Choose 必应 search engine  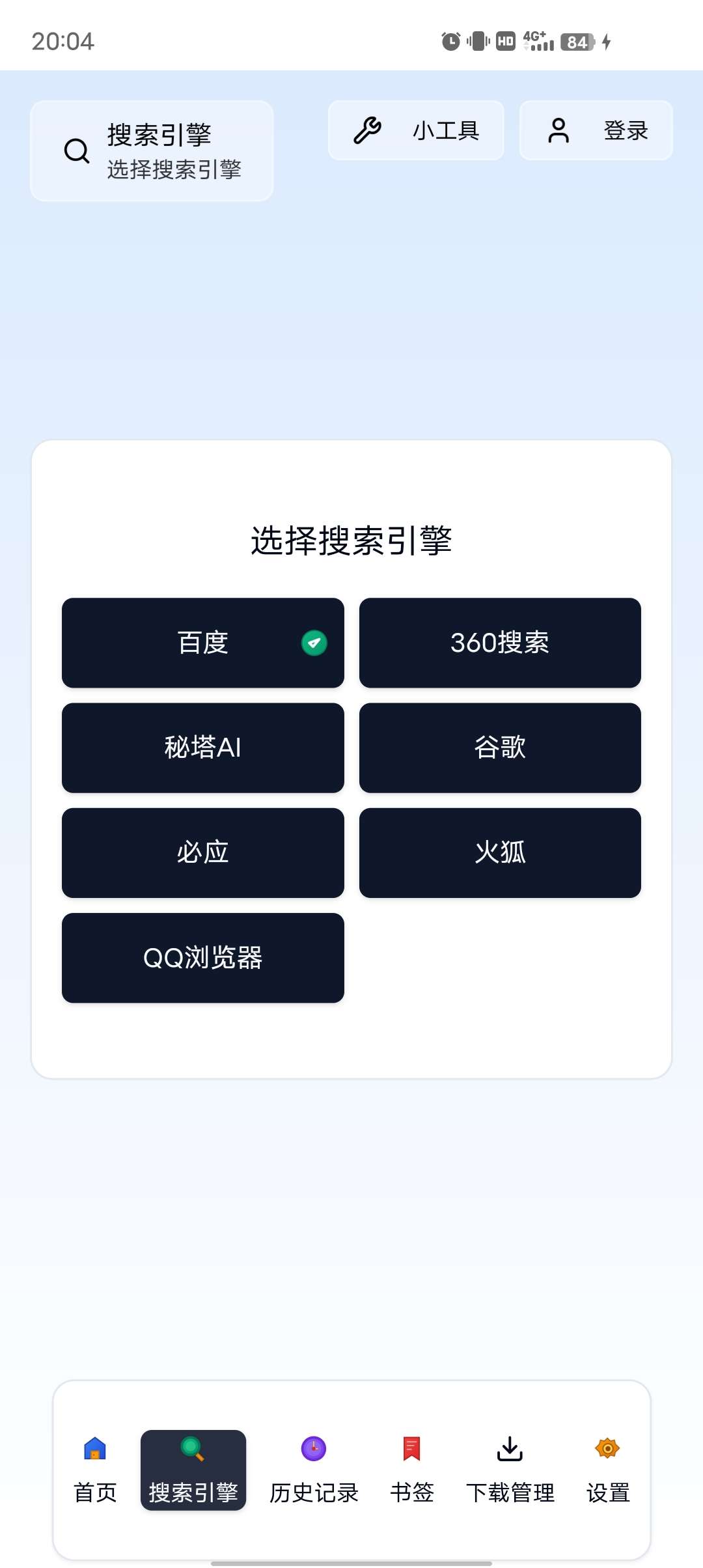tap(202, 852)
